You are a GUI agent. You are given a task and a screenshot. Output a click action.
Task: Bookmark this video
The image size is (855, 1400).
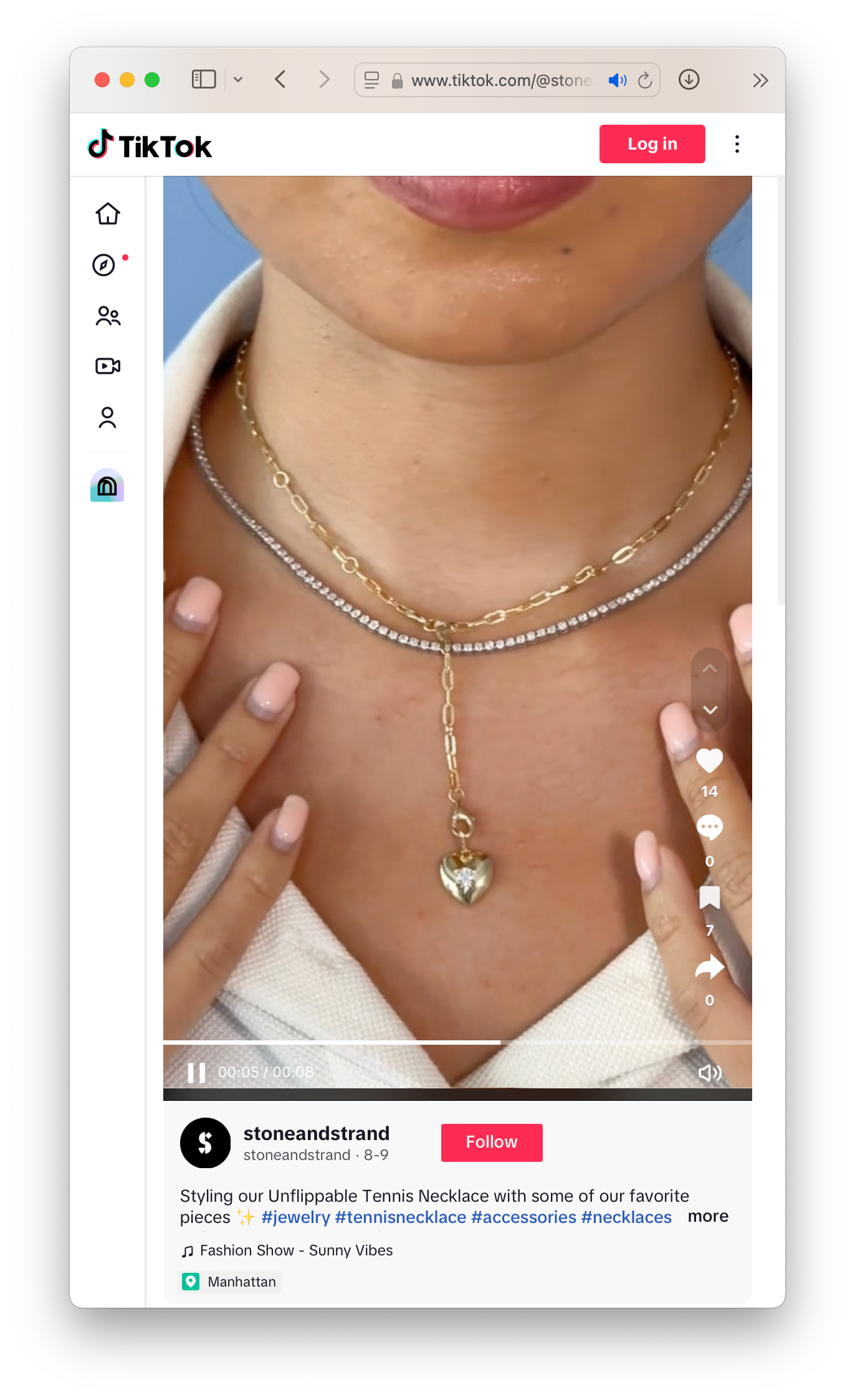click(709, 898)
